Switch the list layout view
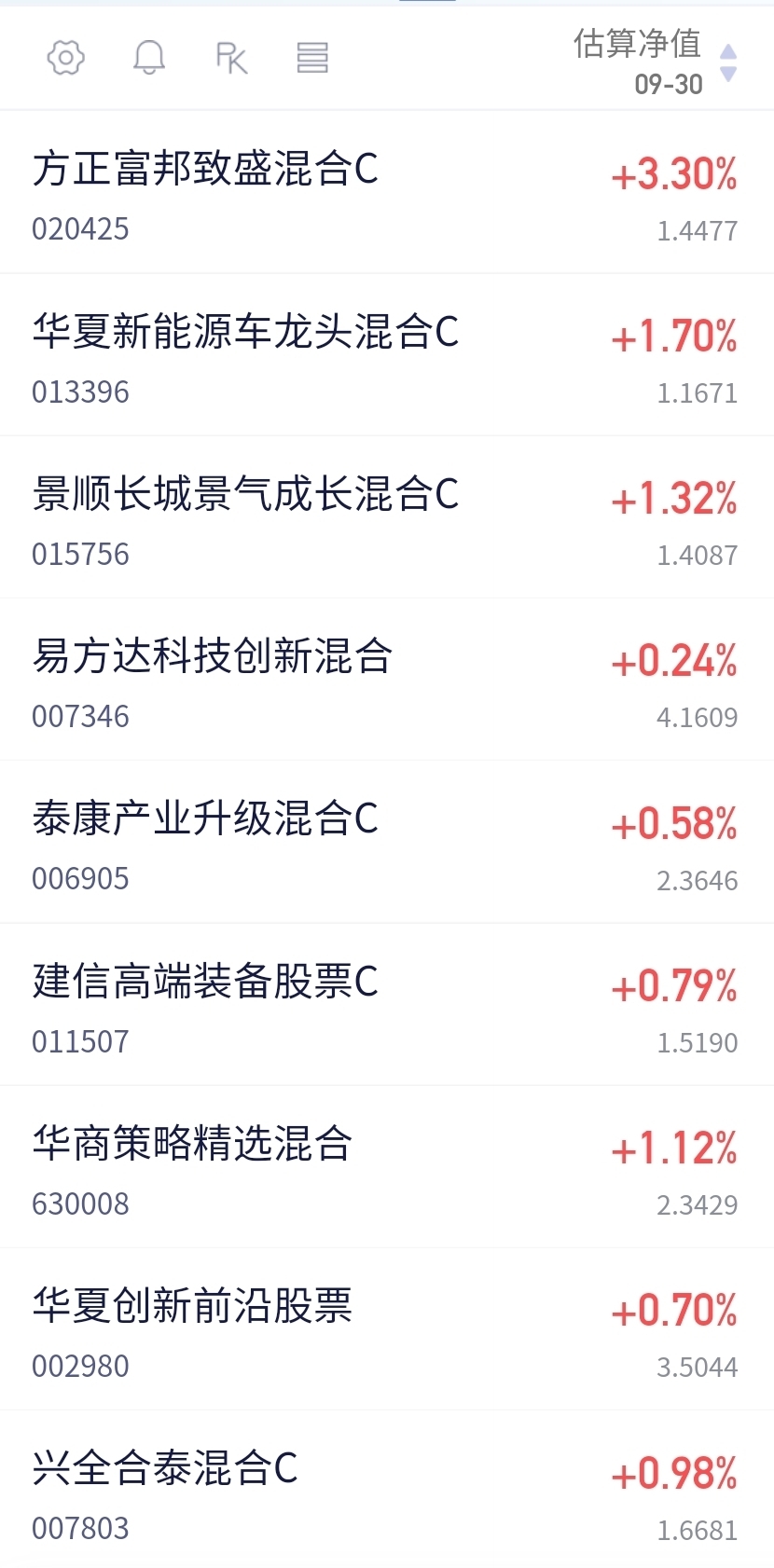 (x=312, y=58)
